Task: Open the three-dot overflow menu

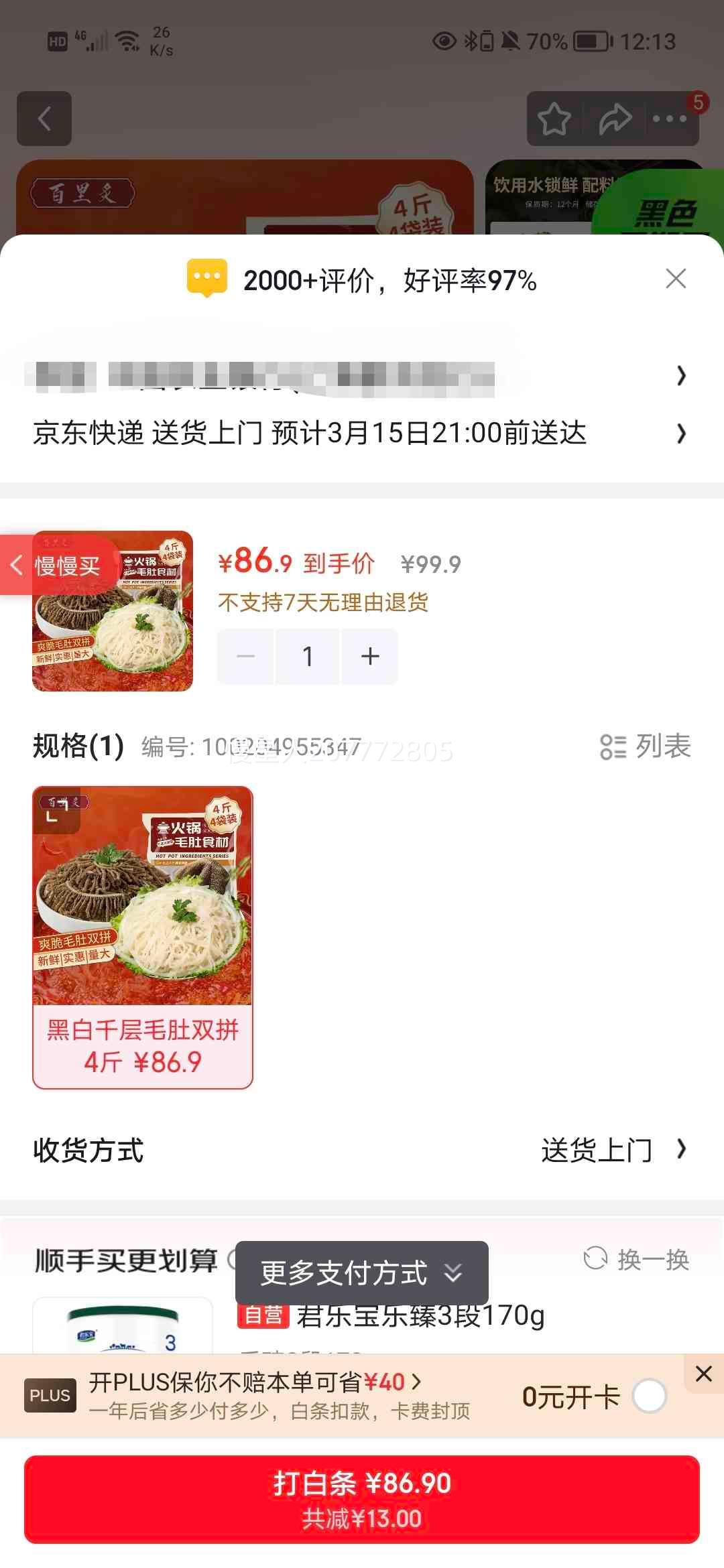Action: (669, 119)
